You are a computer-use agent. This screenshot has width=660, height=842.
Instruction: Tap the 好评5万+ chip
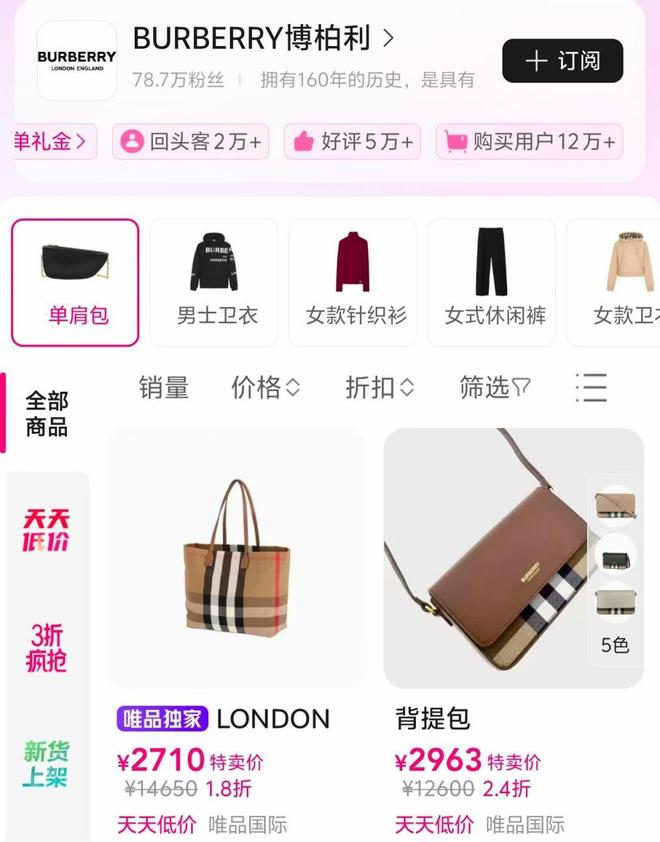352,142
